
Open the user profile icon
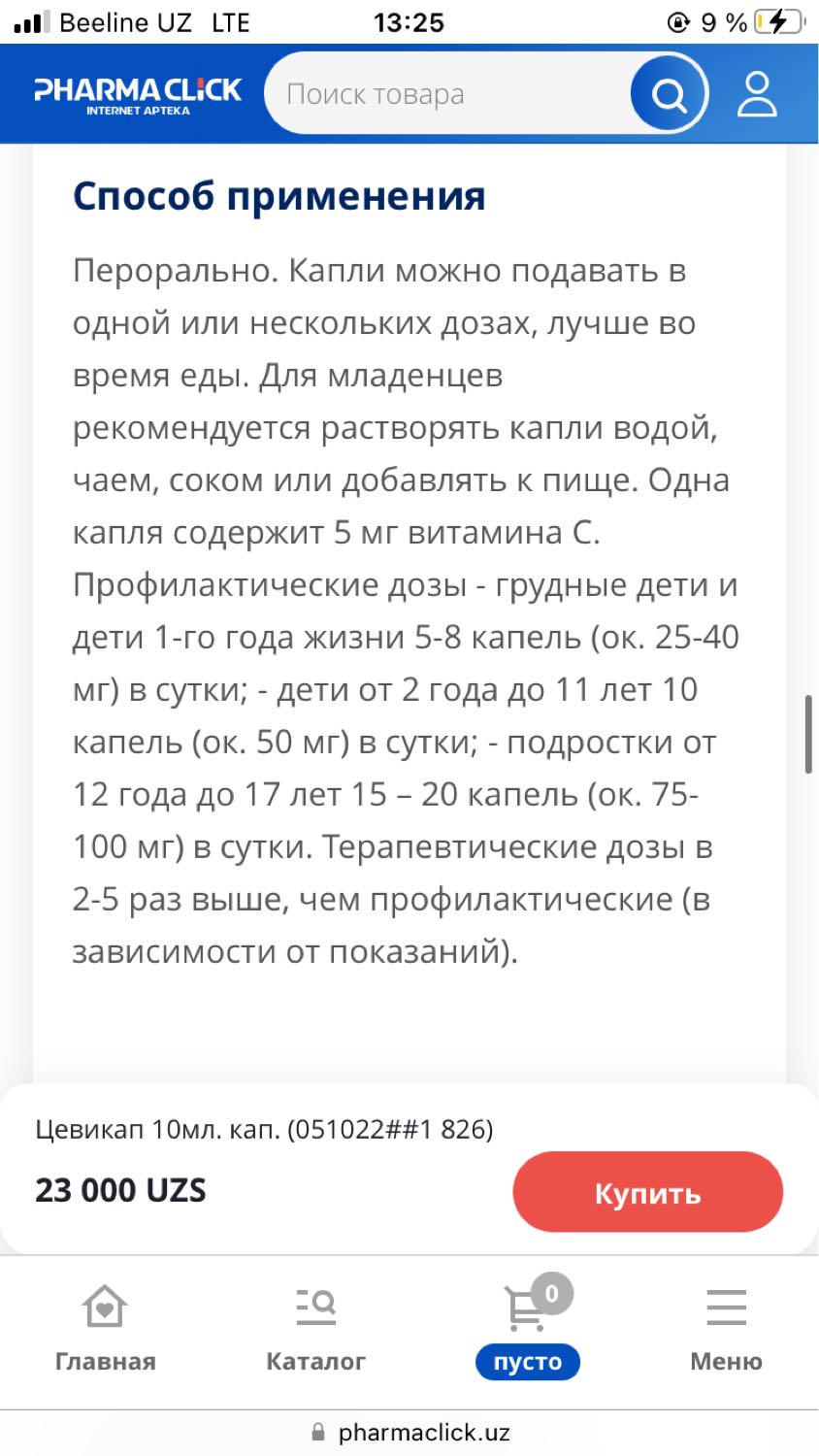(757, 94)
